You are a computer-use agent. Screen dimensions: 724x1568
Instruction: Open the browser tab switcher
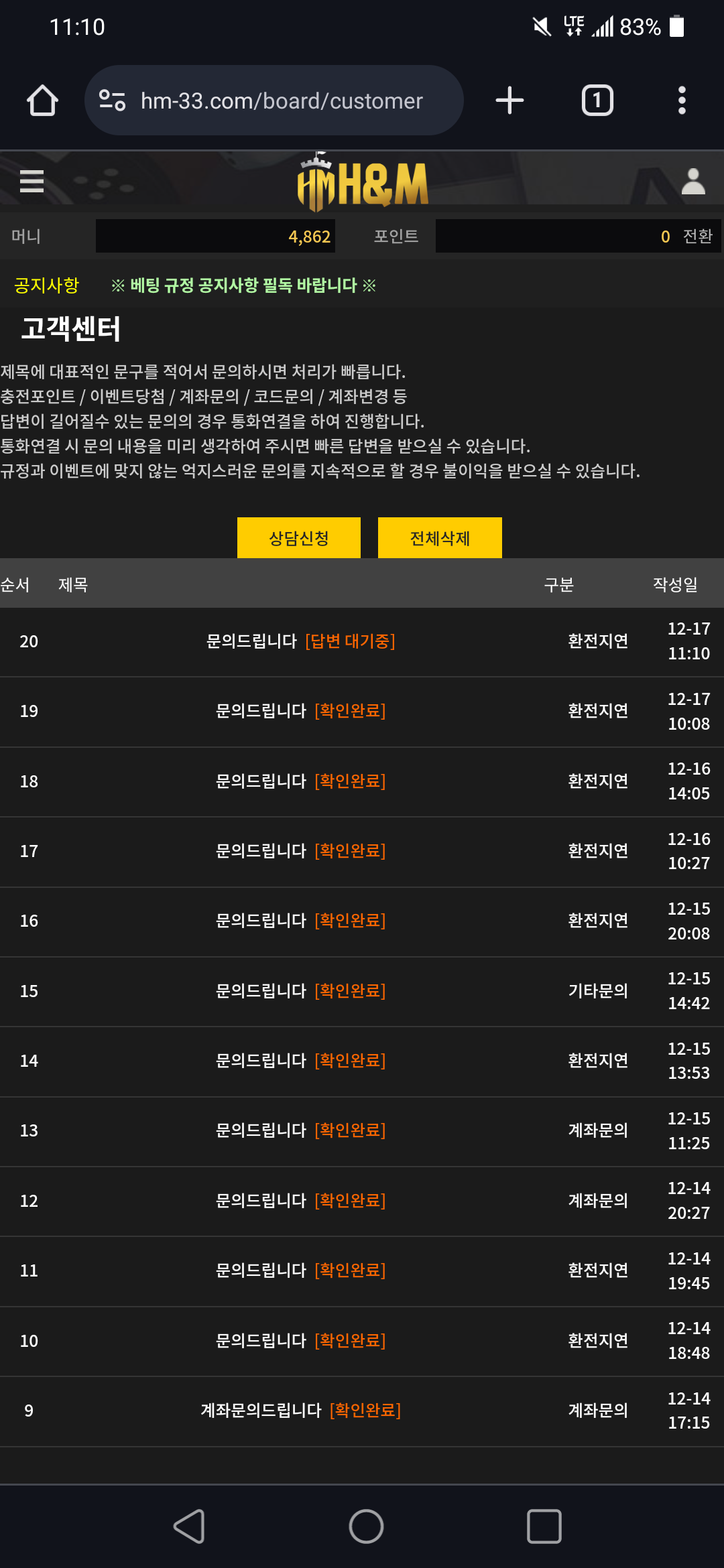coord(597,101)
